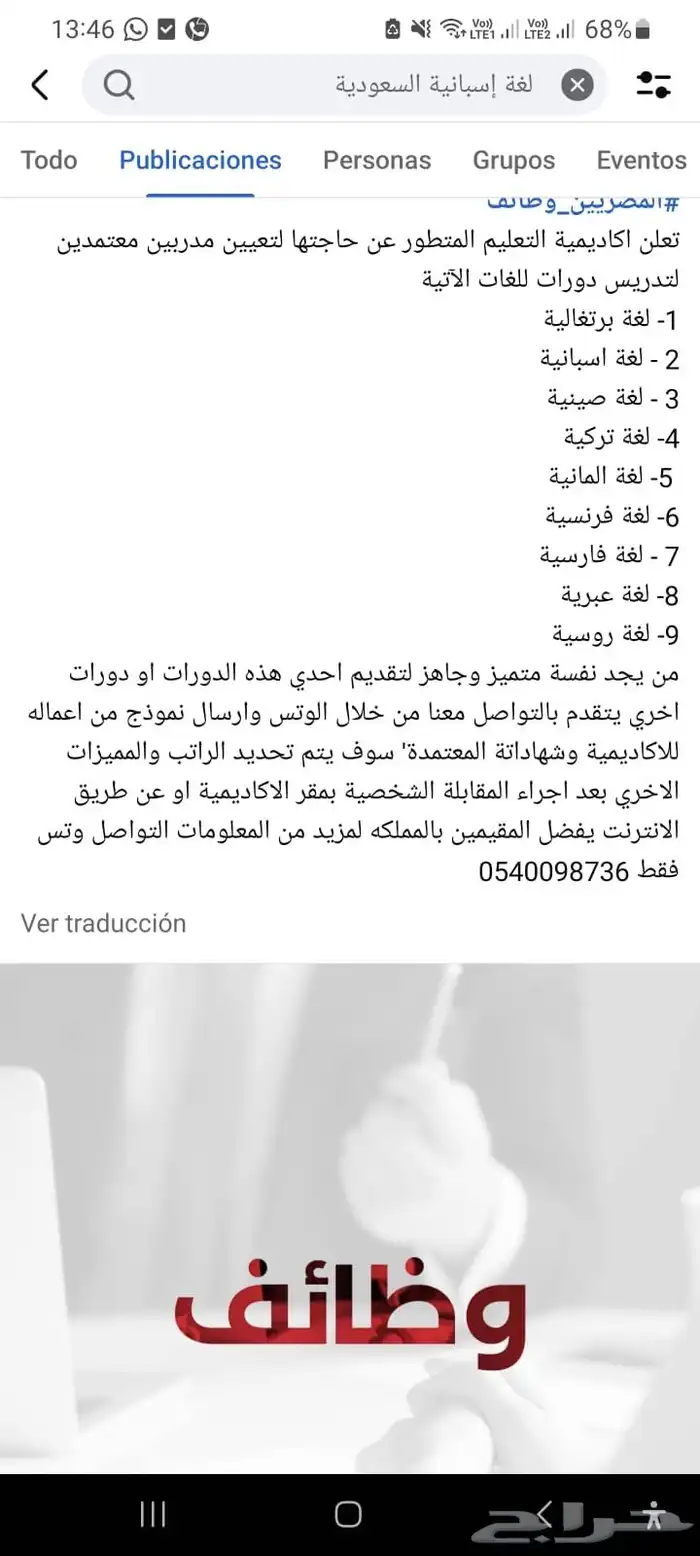The width and height of the screenshot is (700, 1556).
Task: Go back using the top arrow
Action: (x=40, y=86)
